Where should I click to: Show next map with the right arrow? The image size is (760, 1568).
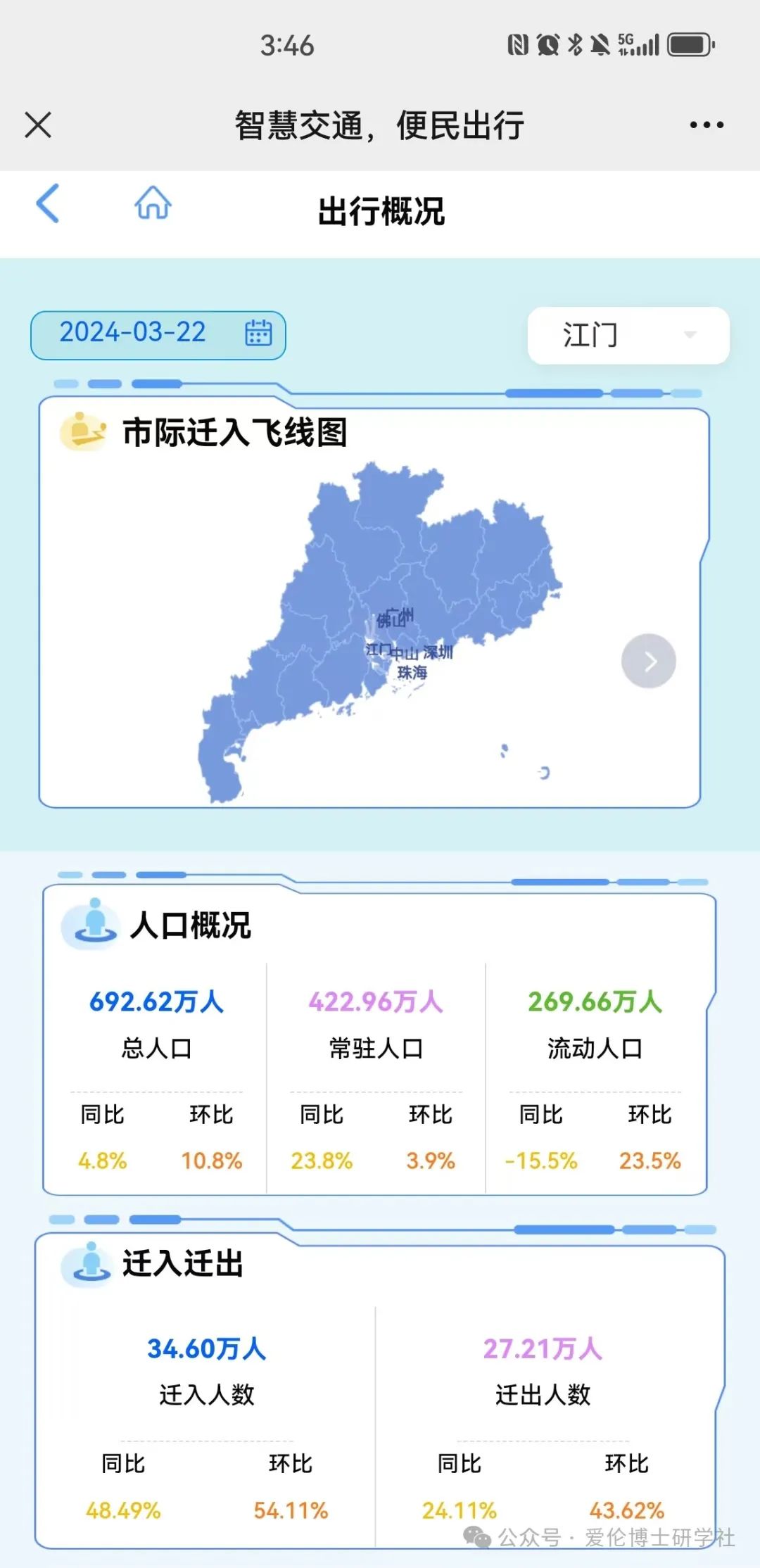coord(648,661)
